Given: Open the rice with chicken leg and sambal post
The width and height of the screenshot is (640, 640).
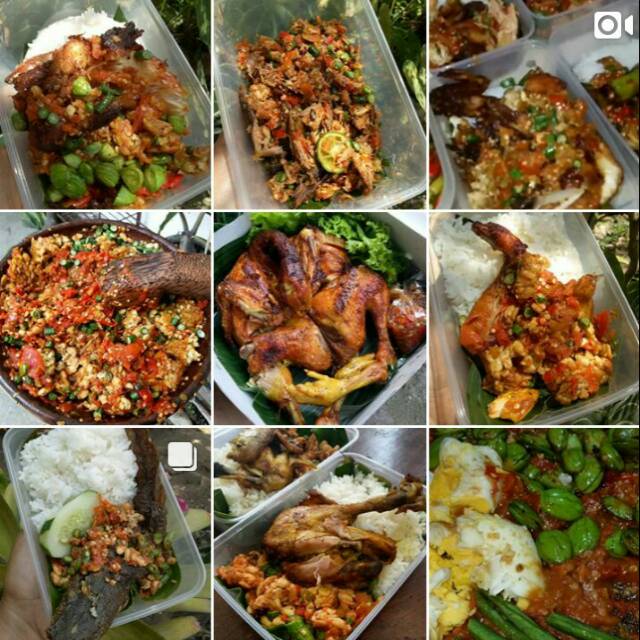Looking at the screenshot, I should click(534, 319).
